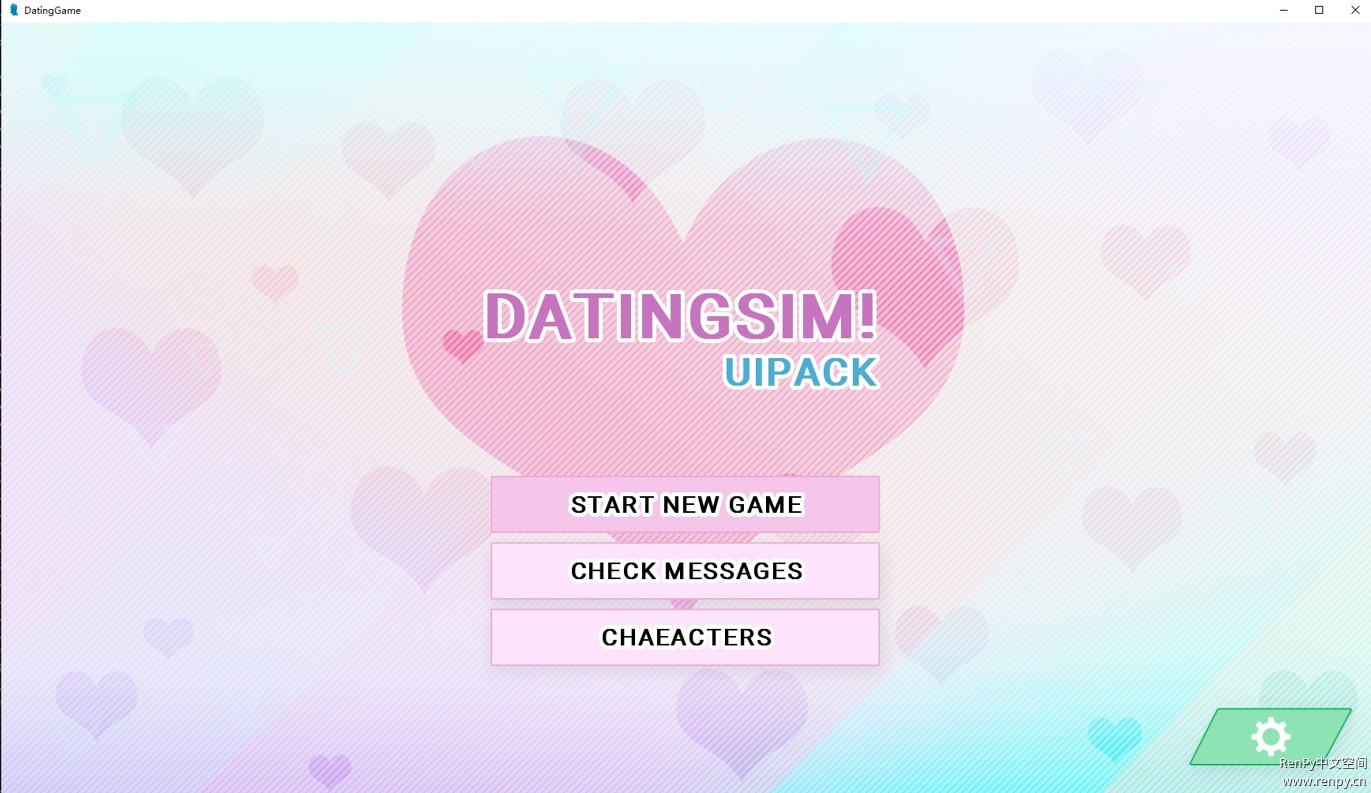
Task: Open Check Messages
Action: 685,571
